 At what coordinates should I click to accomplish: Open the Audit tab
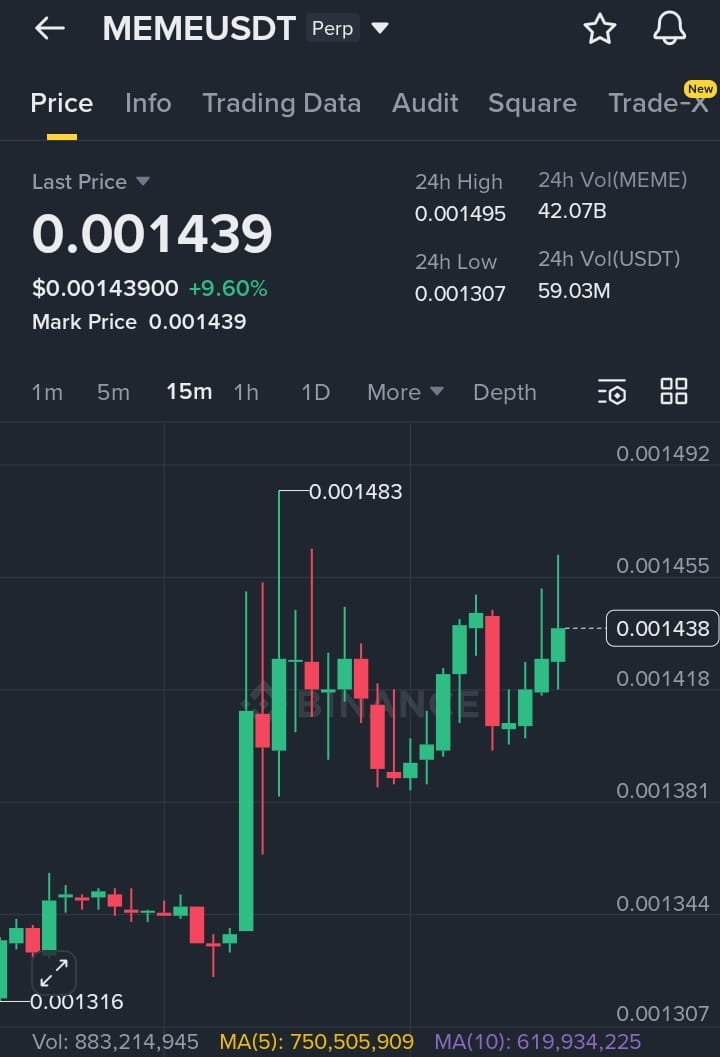(425, 103)
